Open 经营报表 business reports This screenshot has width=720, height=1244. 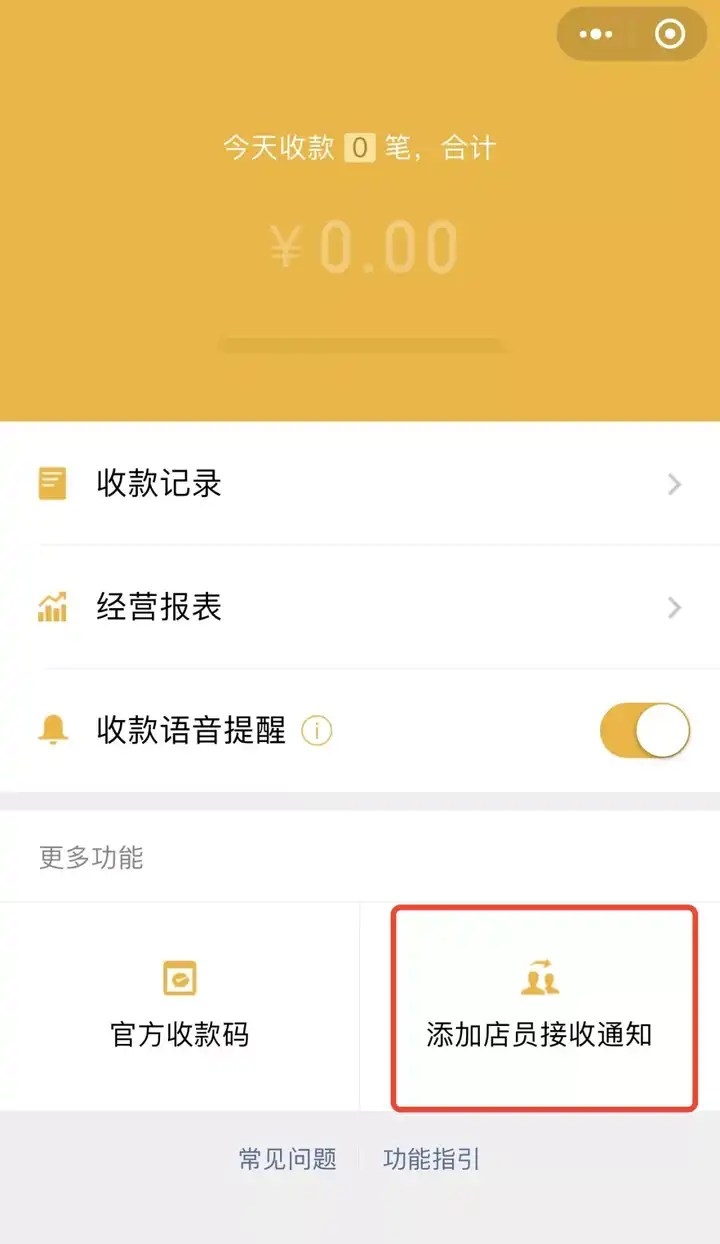[360, 607]
